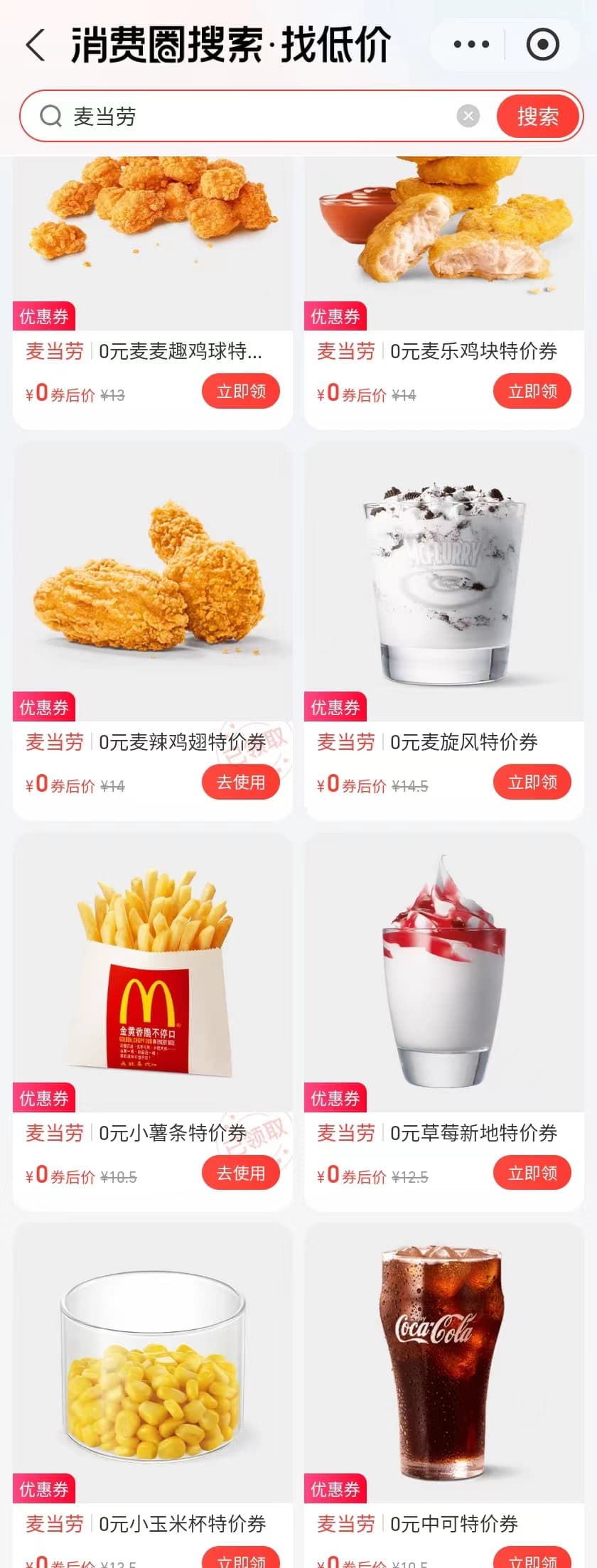Use the 小薯条 coupon with 去使用
The image size is (597, 1568).
241,1173
